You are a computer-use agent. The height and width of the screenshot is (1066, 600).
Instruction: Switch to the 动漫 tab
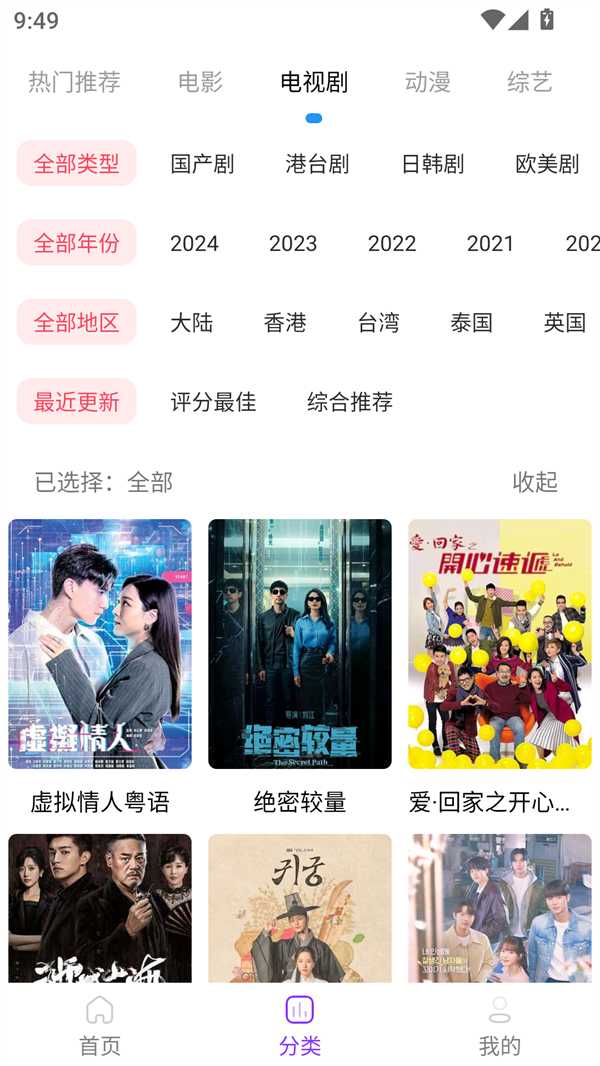[x=427, y=82]
